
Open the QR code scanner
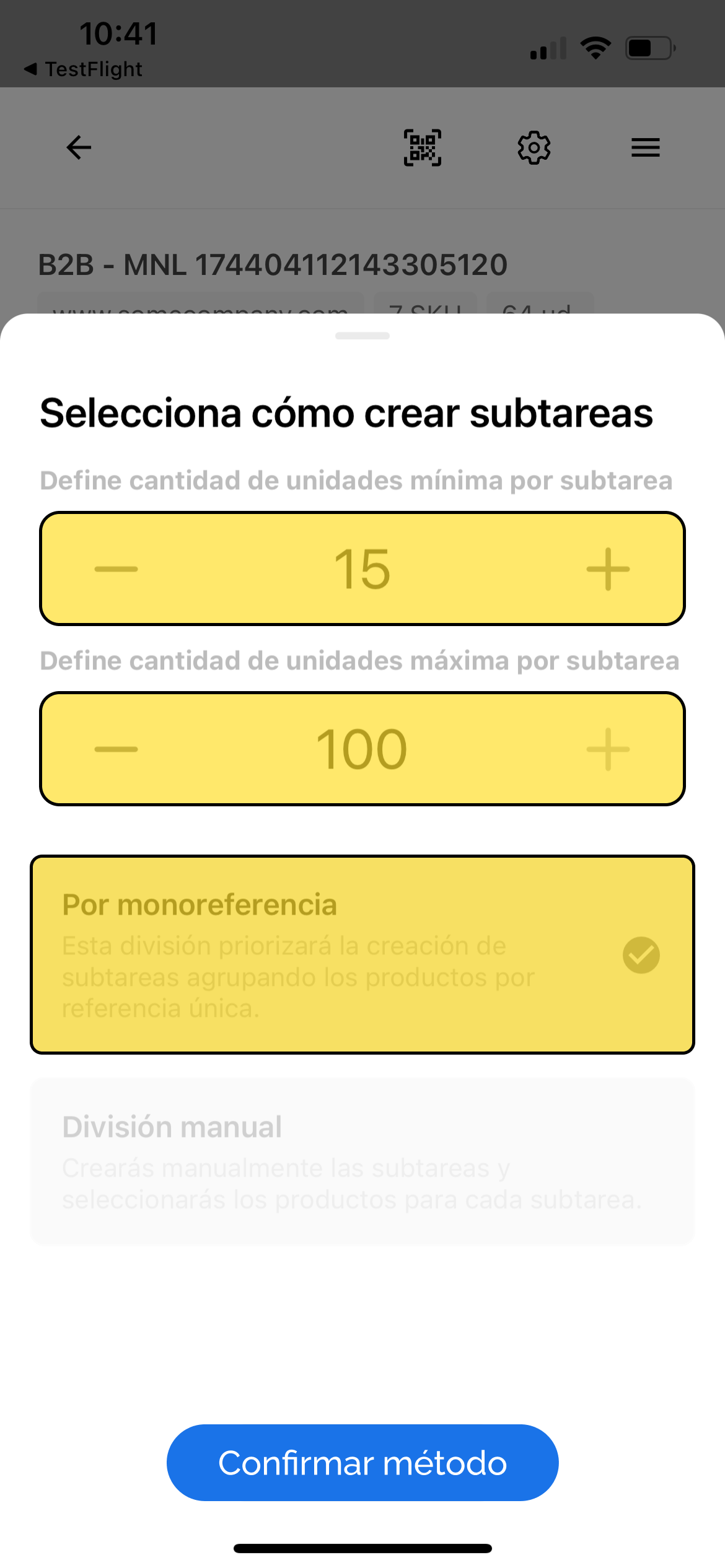point(423,147)
